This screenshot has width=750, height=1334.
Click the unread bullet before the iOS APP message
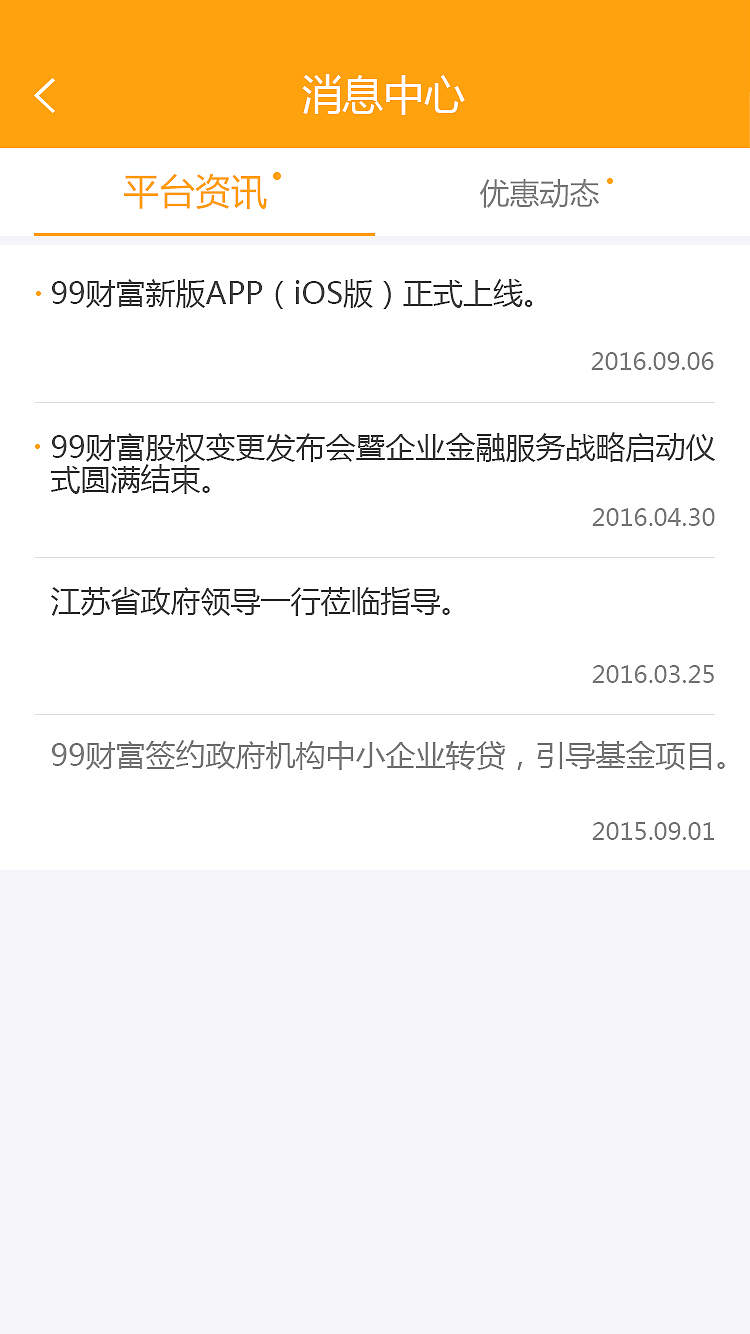pos(37,293)
